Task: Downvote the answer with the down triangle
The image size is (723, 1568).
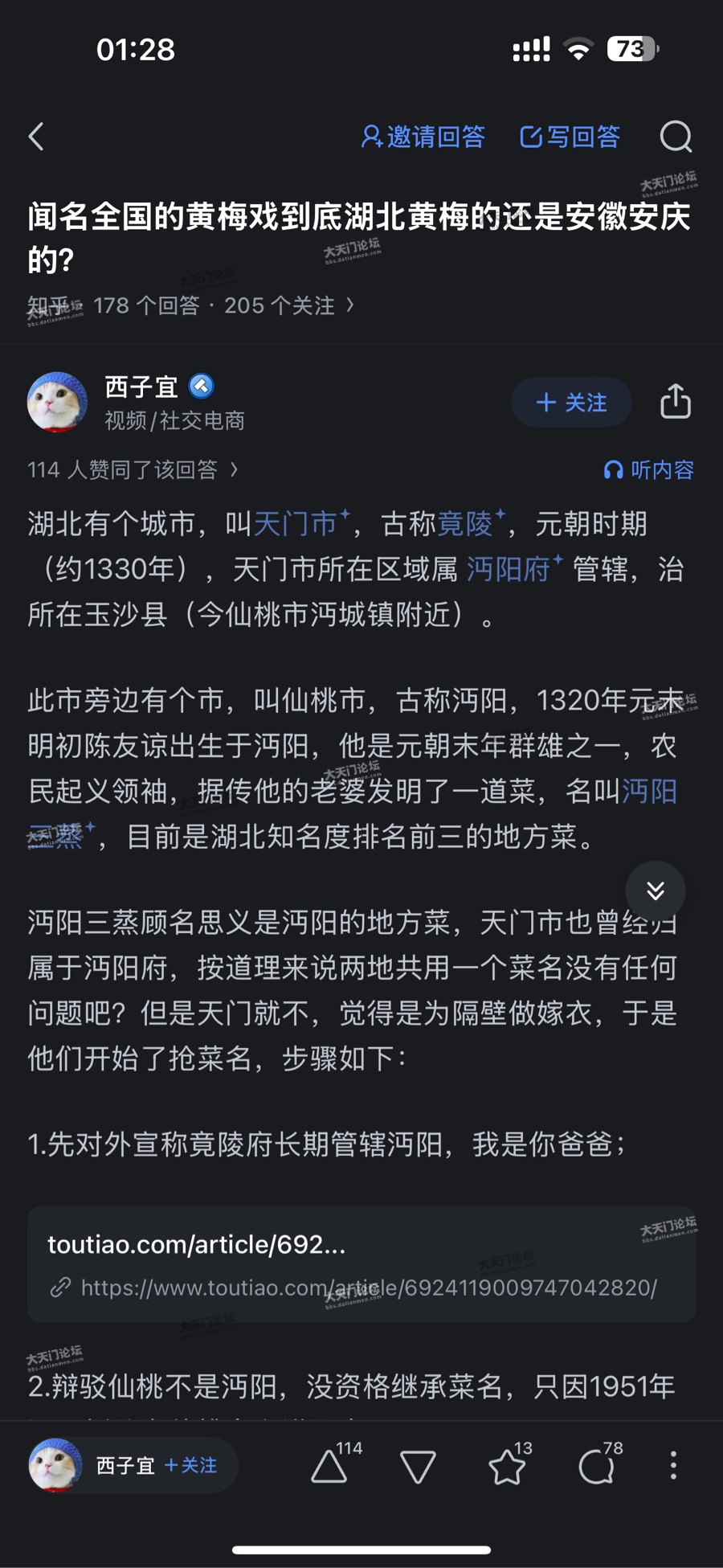Action: [x=418, y=1467]
